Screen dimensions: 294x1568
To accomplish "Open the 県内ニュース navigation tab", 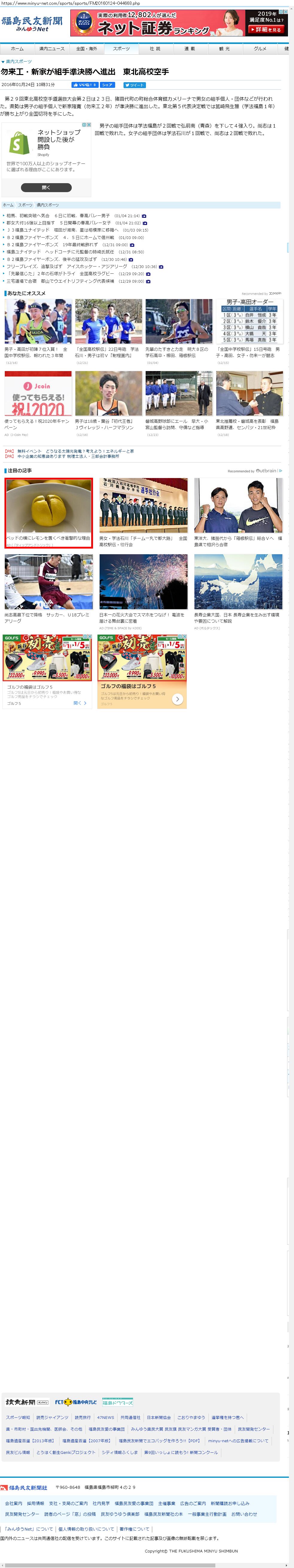I will pos(52,49).
